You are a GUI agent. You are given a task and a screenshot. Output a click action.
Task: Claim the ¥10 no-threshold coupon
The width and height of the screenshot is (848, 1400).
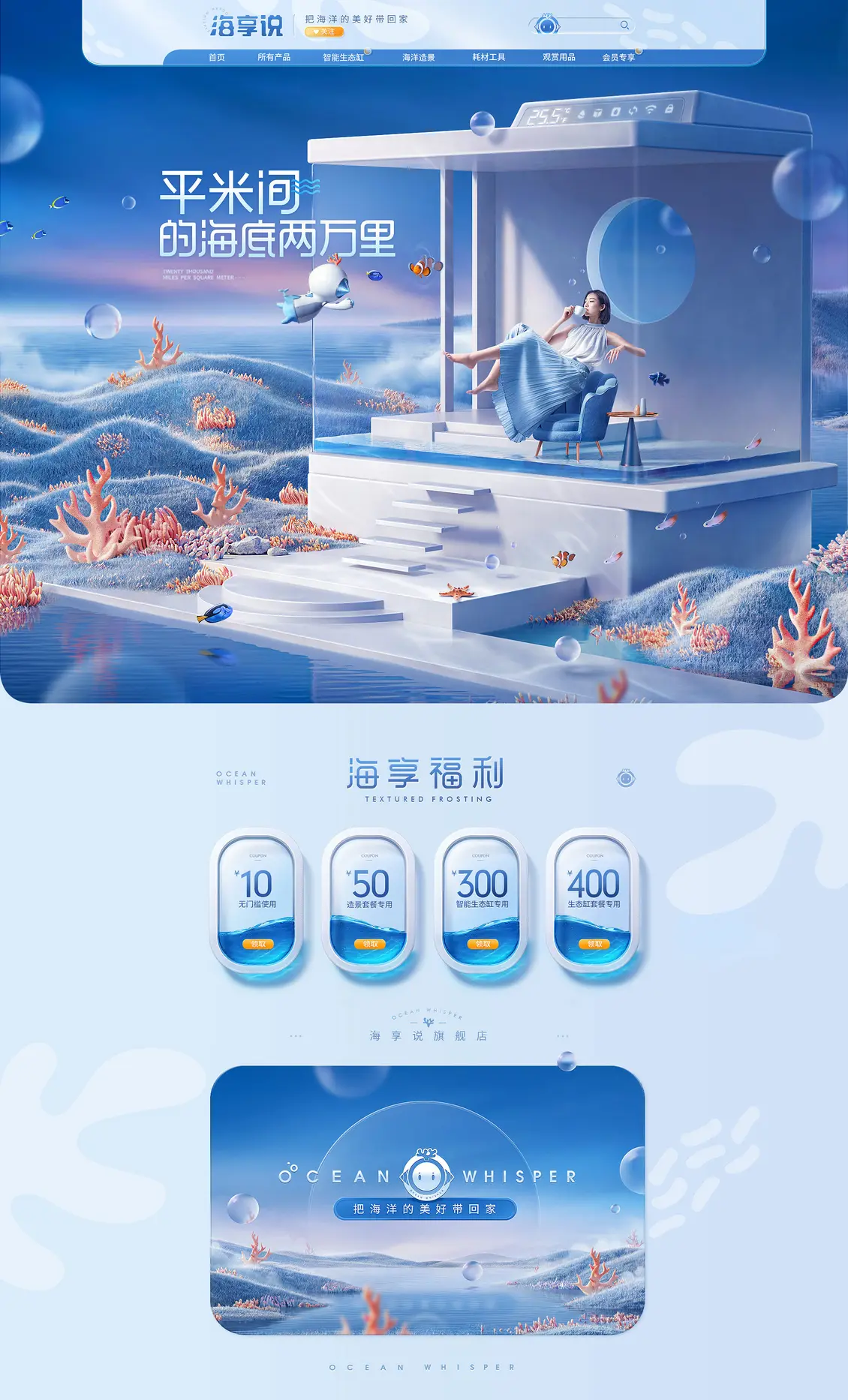pos(257,944)
